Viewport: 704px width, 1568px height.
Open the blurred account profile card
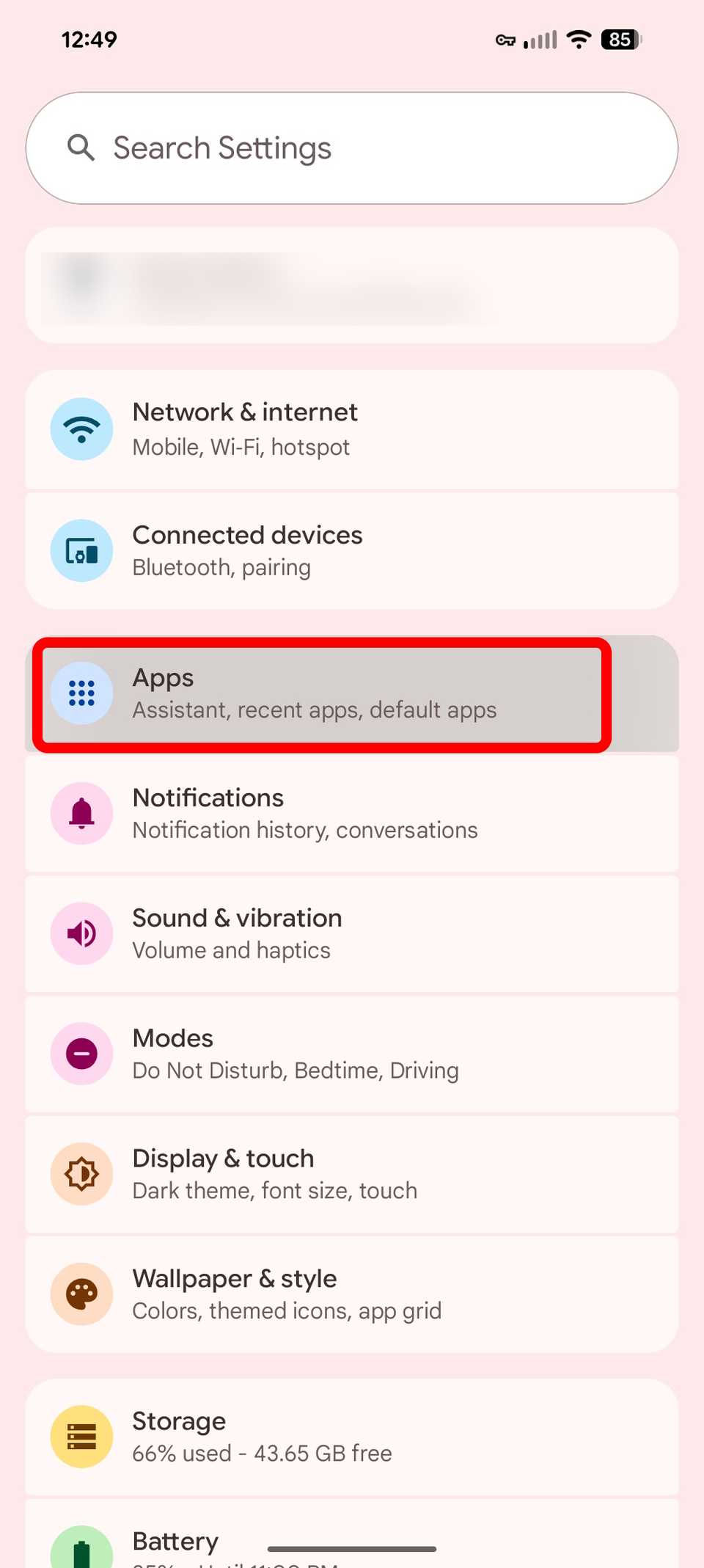pyautogui.click(x=352, y=286)
